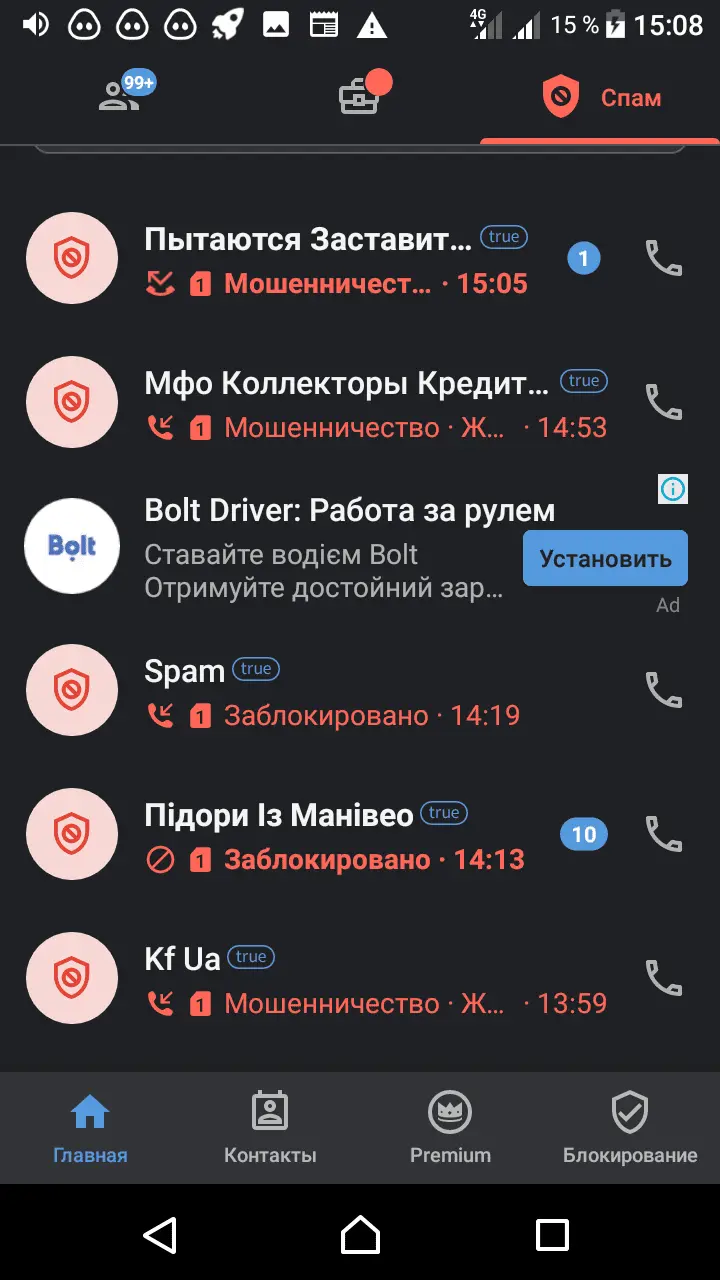Tap the Ad label on the Bolt advertisement
720x1280 pixels.
tap(668, 604)
